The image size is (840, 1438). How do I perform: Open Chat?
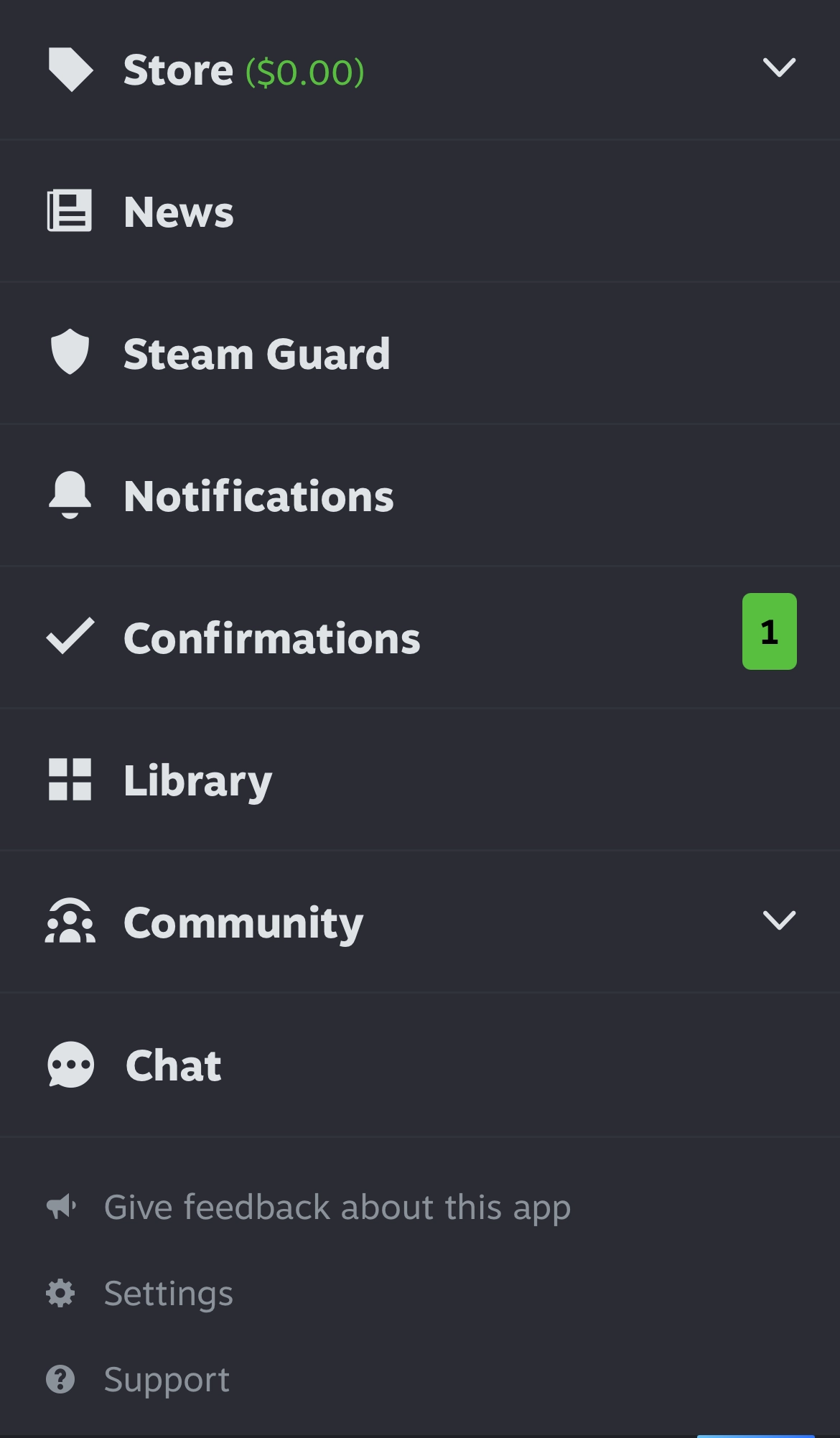click(173, 1065)
